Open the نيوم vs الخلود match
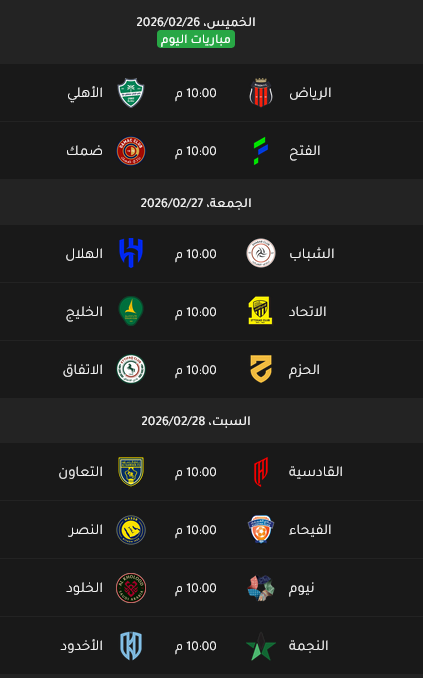Viewport: 423px width, 678px height. pyautogui.click(x=212, y=587)
